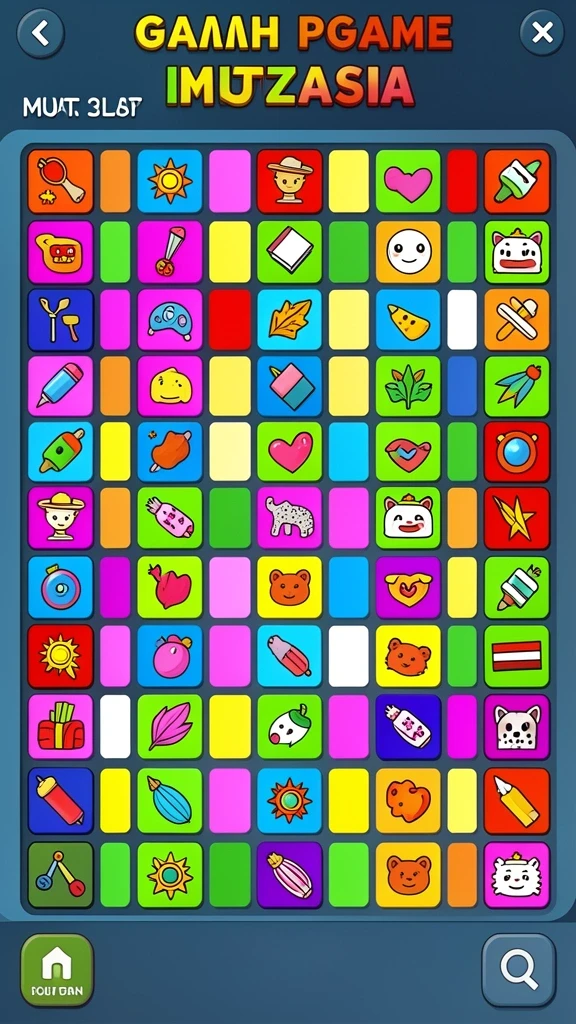576x1024 pixels.
Task: Pick the spotted elephant tile
Action: pos(289,517)
